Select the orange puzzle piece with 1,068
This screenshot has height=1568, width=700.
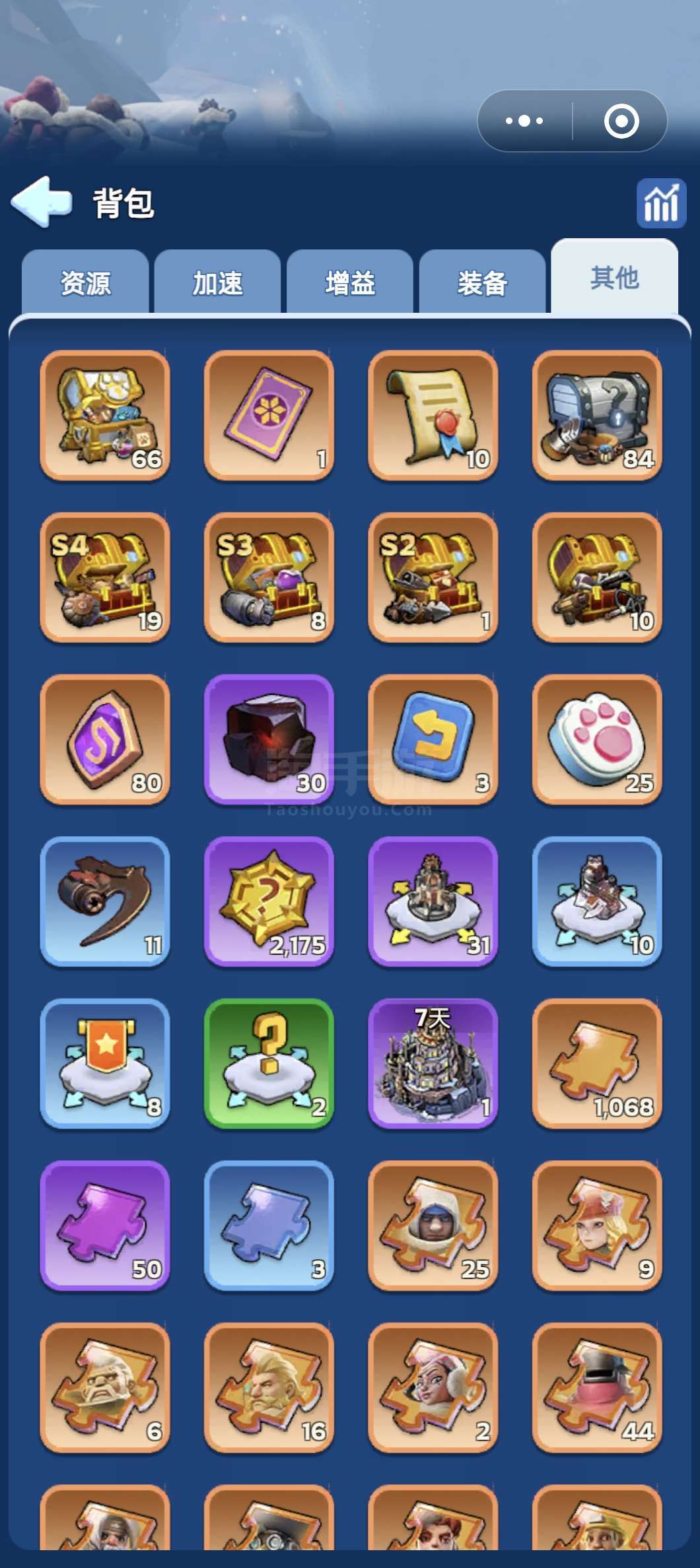[596, 1063]
